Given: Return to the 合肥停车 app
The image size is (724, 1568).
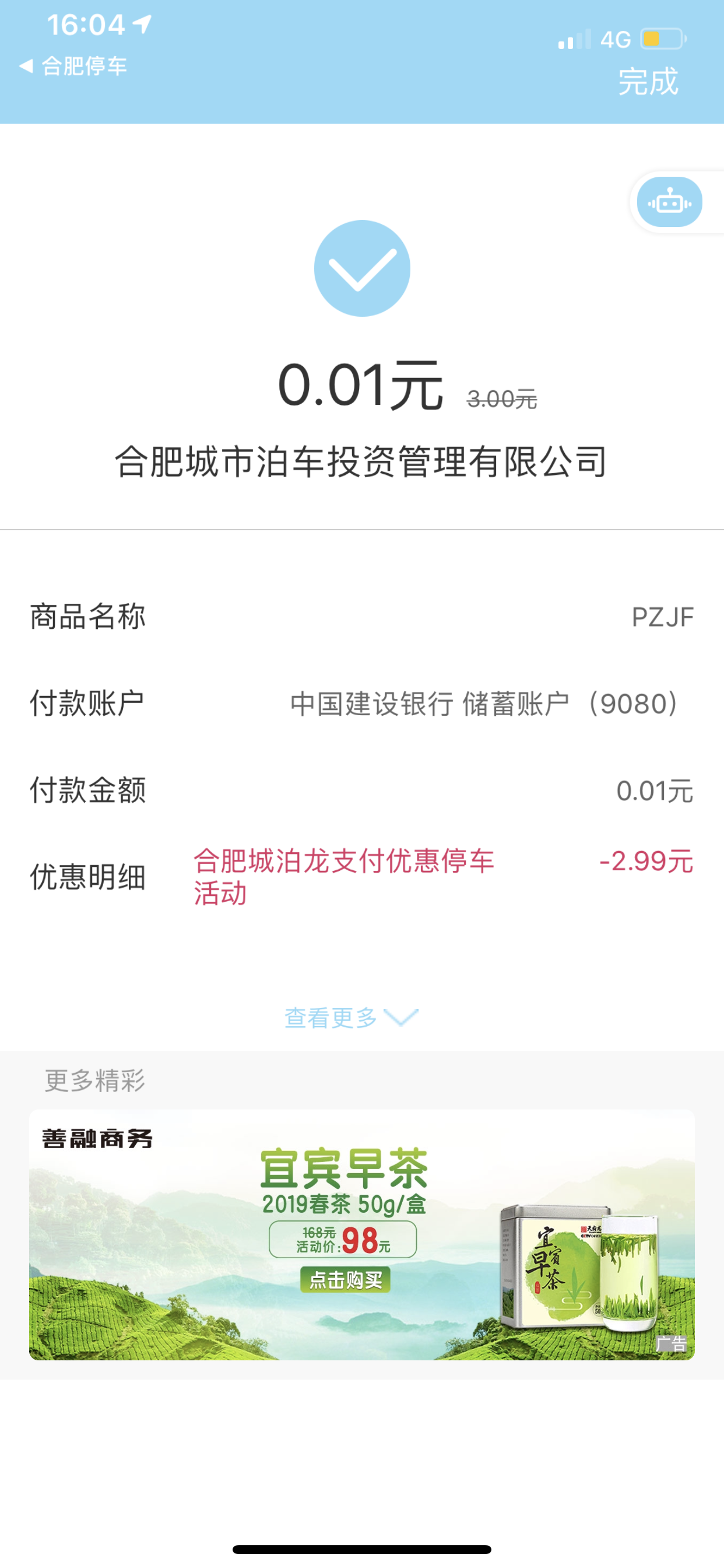Looking at the screenshot, I should (x=73, y=66).
